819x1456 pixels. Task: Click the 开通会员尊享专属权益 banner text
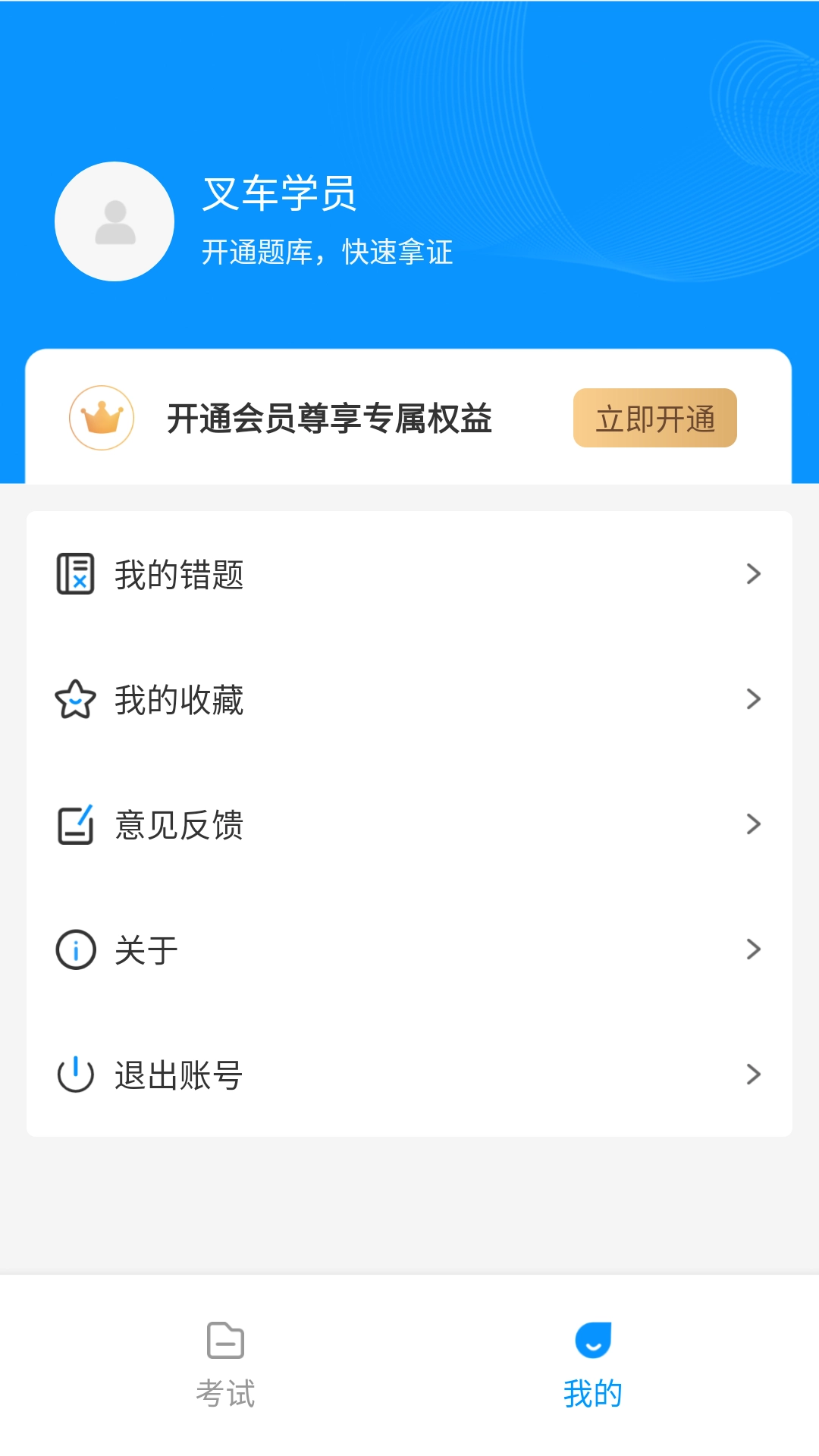(x=330, y=418)
